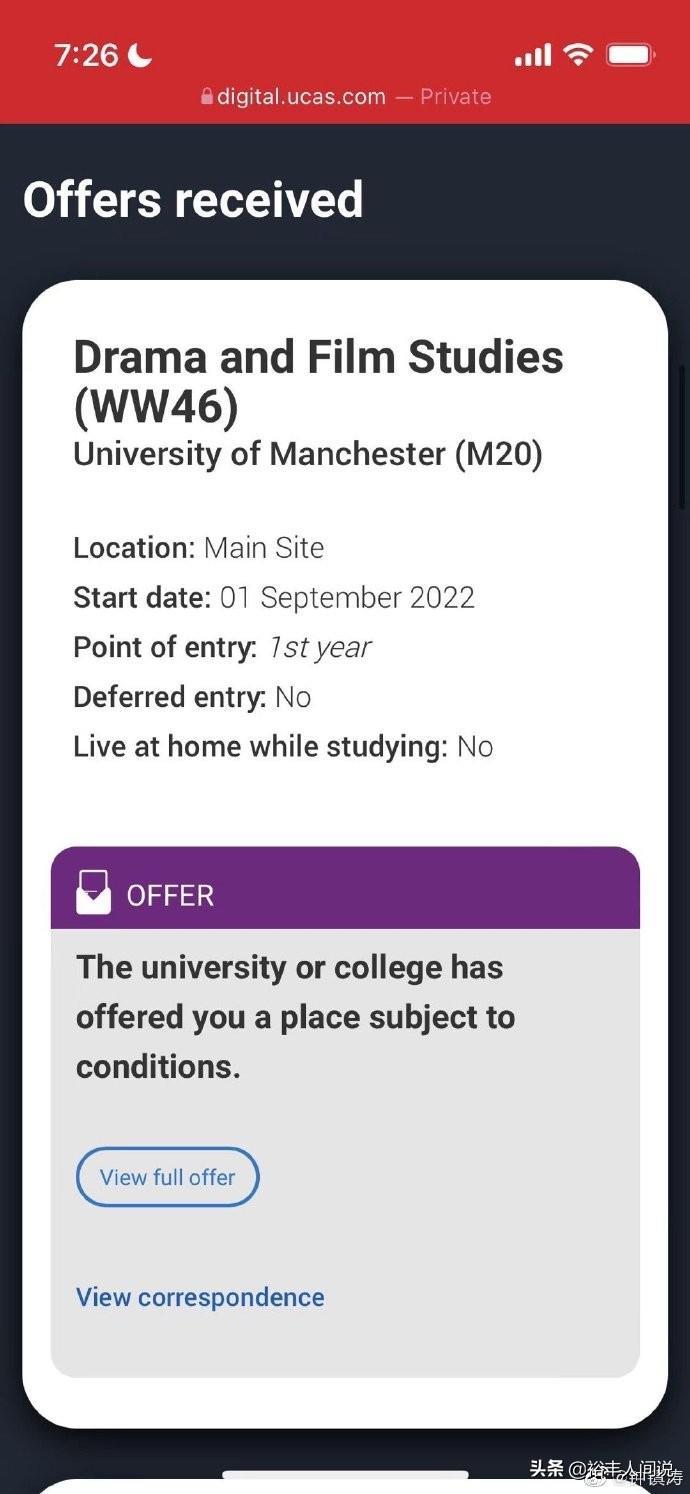Tap the digital.ucas.com address bar

point(346,97)
